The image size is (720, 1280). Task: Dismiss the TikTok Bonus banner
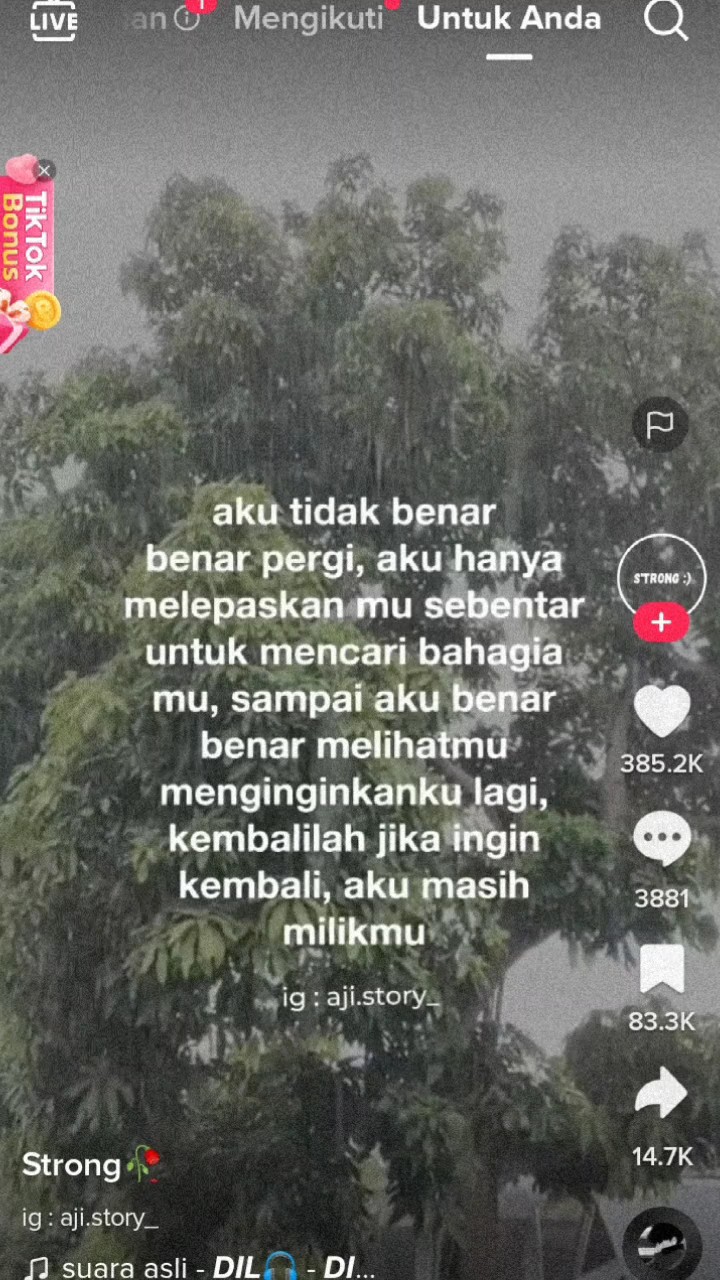click(x=43, y=171)
